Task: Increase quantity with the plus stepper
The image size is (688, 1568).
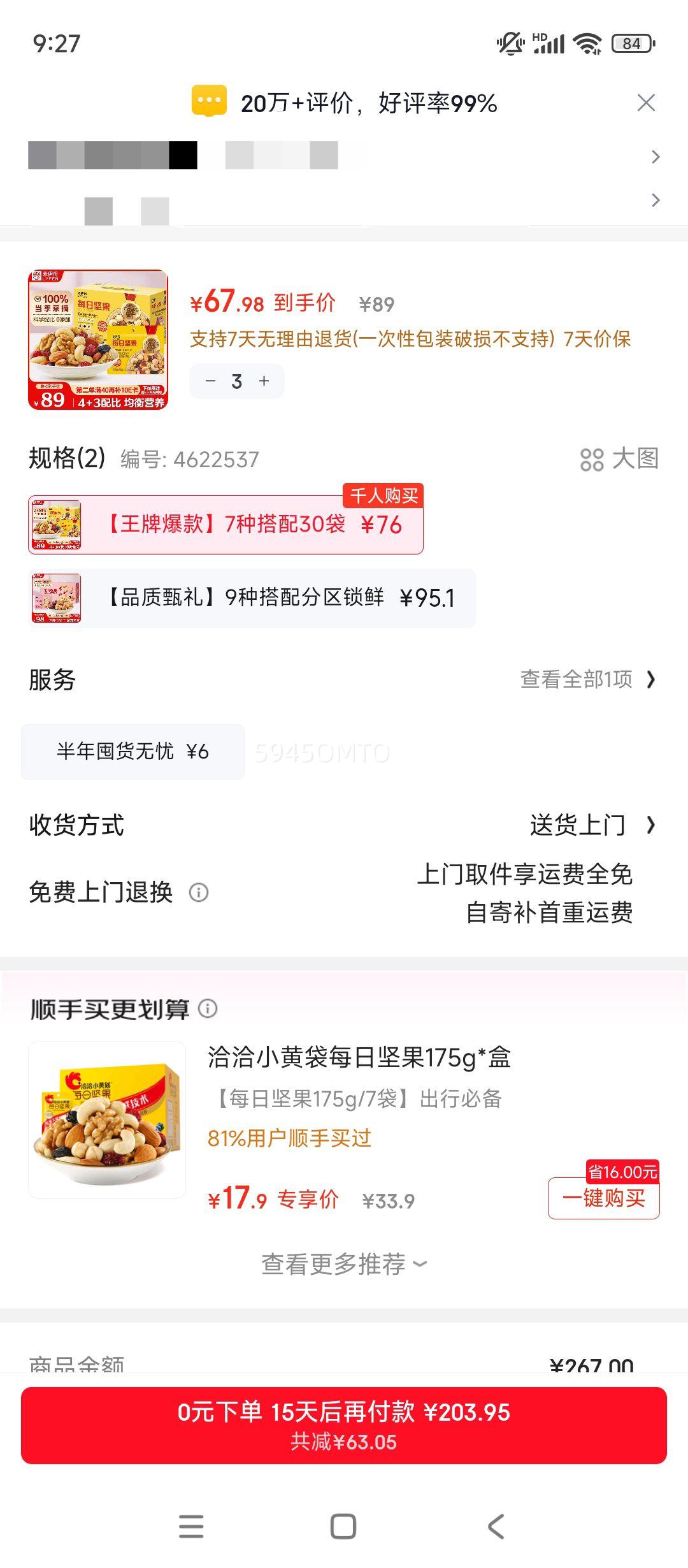Action: pos(263,381)
